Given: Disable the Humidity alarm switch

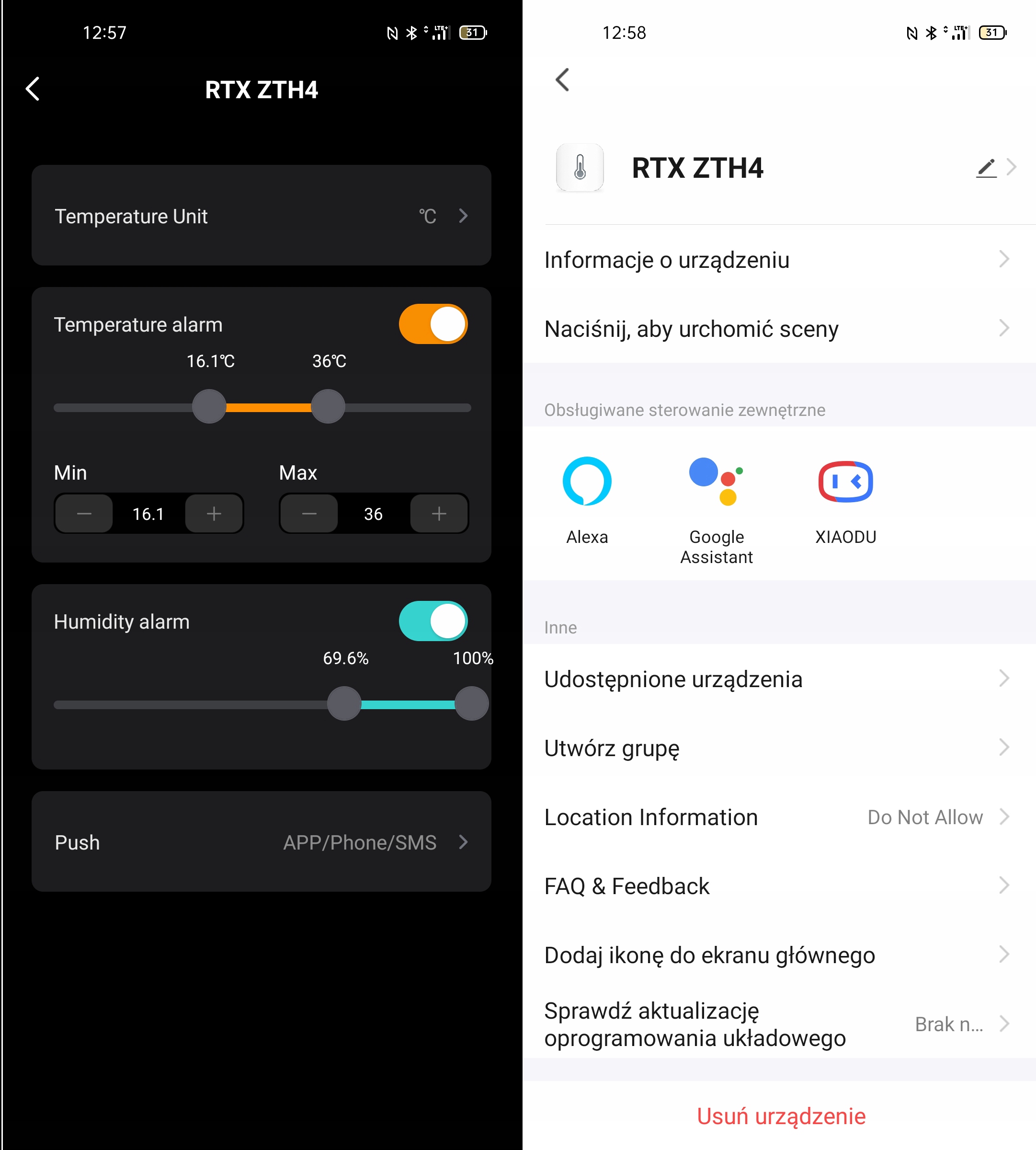Looking at the screenshot, I should click(x=433, y=621).
